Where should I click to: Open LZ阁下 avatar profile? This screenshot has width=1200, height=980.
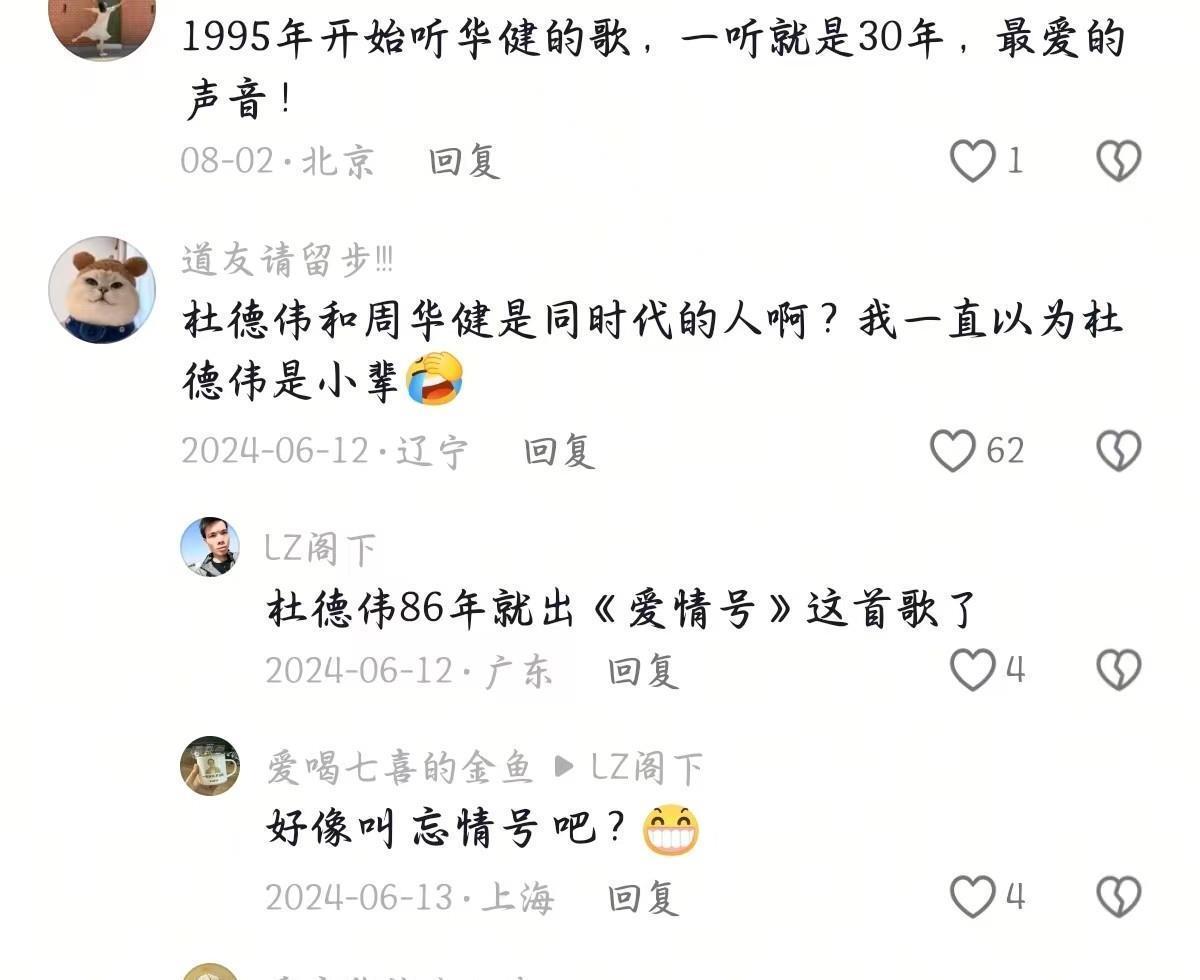coord(210,547)
